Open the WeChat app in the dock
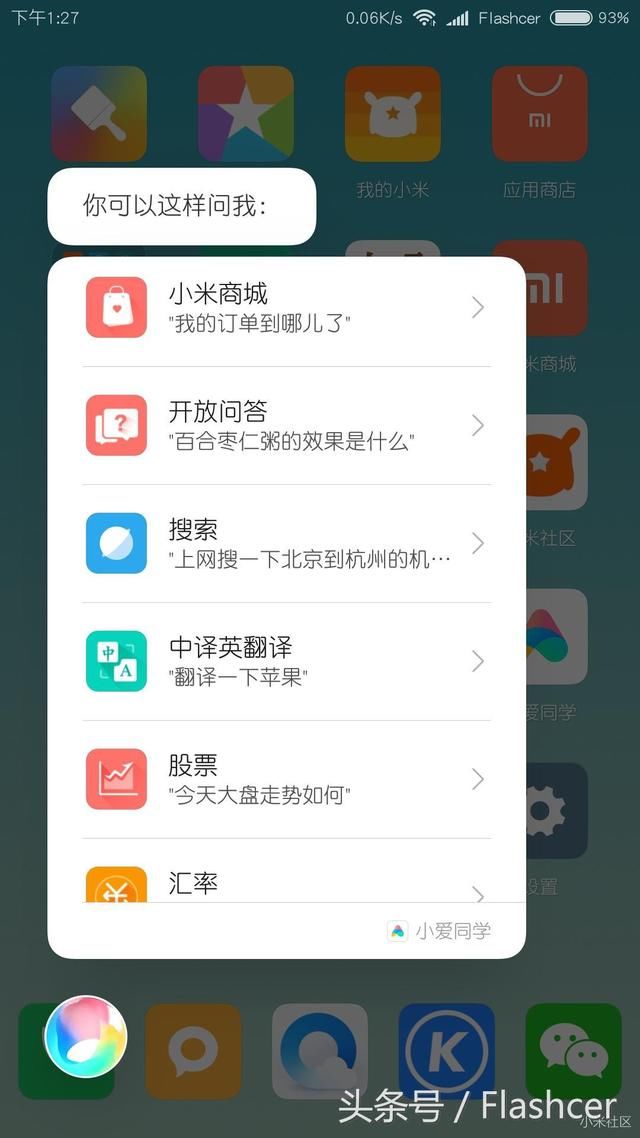 [572, 1051]
